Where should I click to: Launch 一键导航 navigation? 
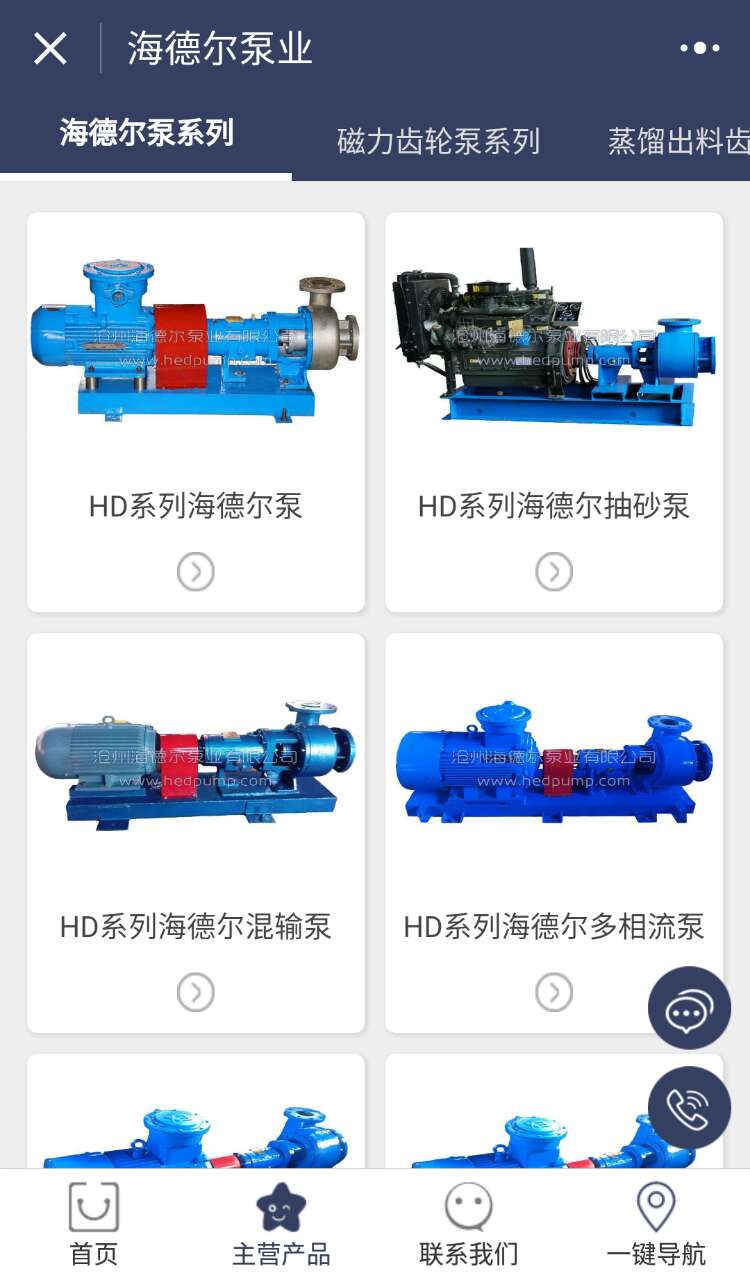(656, 1224)
